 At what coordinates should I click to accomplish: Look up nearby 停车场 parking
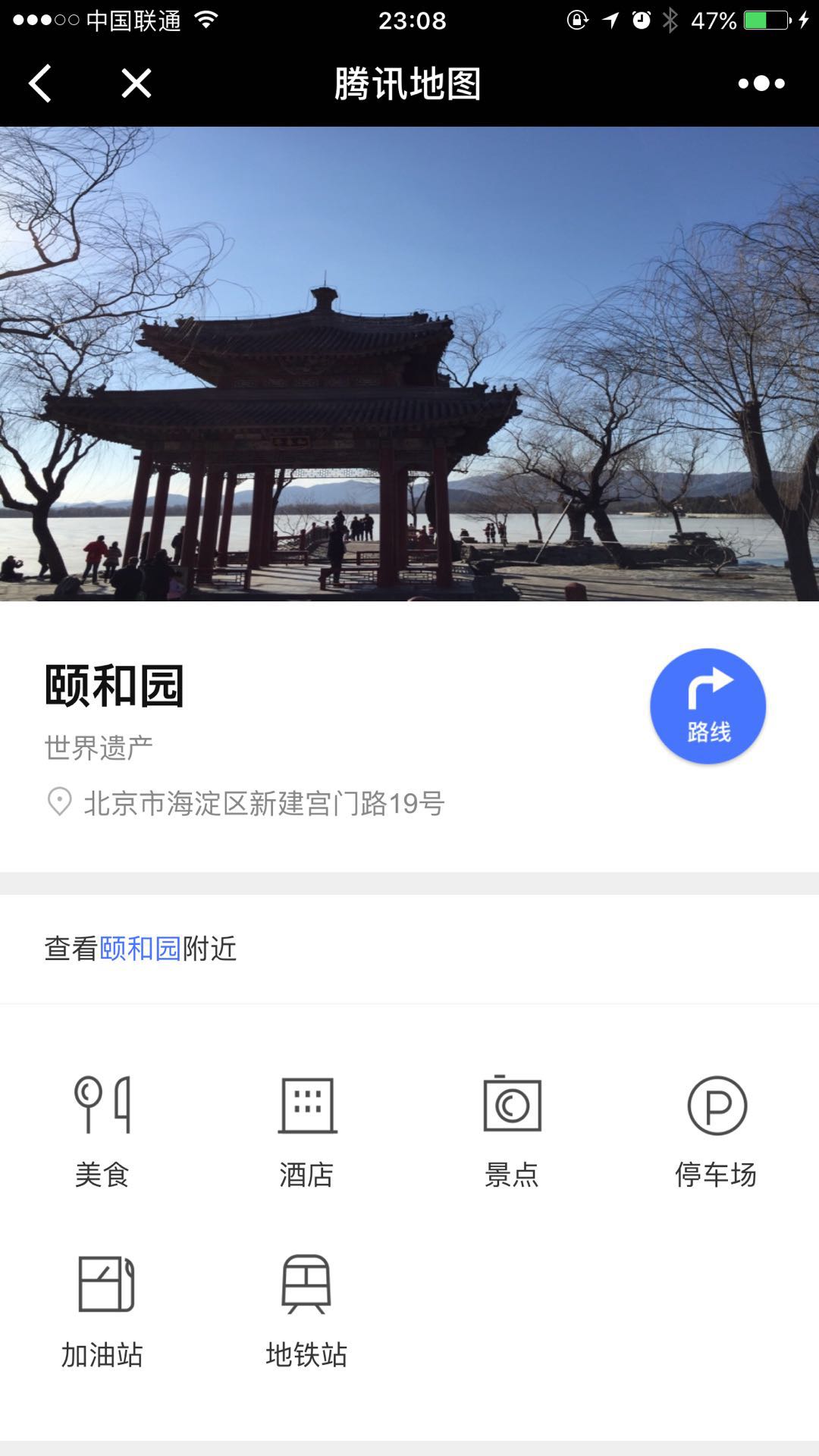(x=717, y=1130)
